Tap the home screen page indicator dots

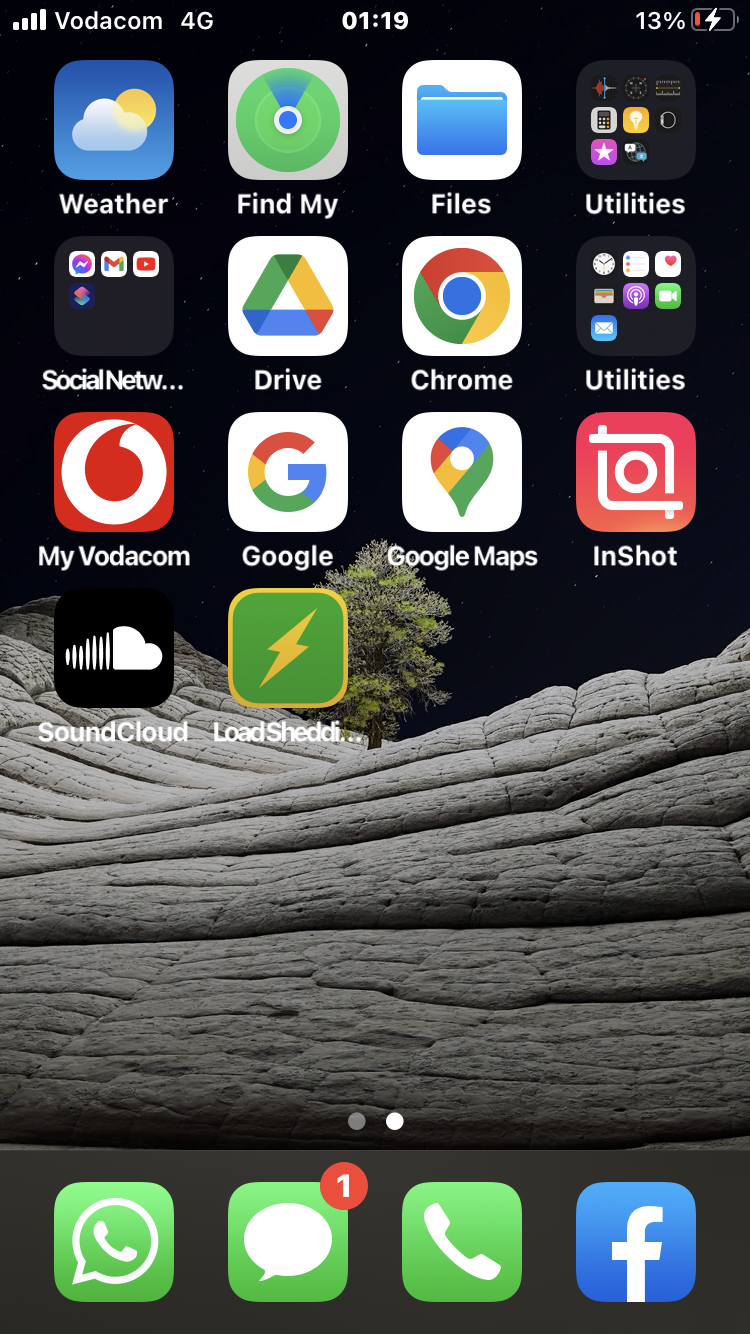tap(375, 1121)
